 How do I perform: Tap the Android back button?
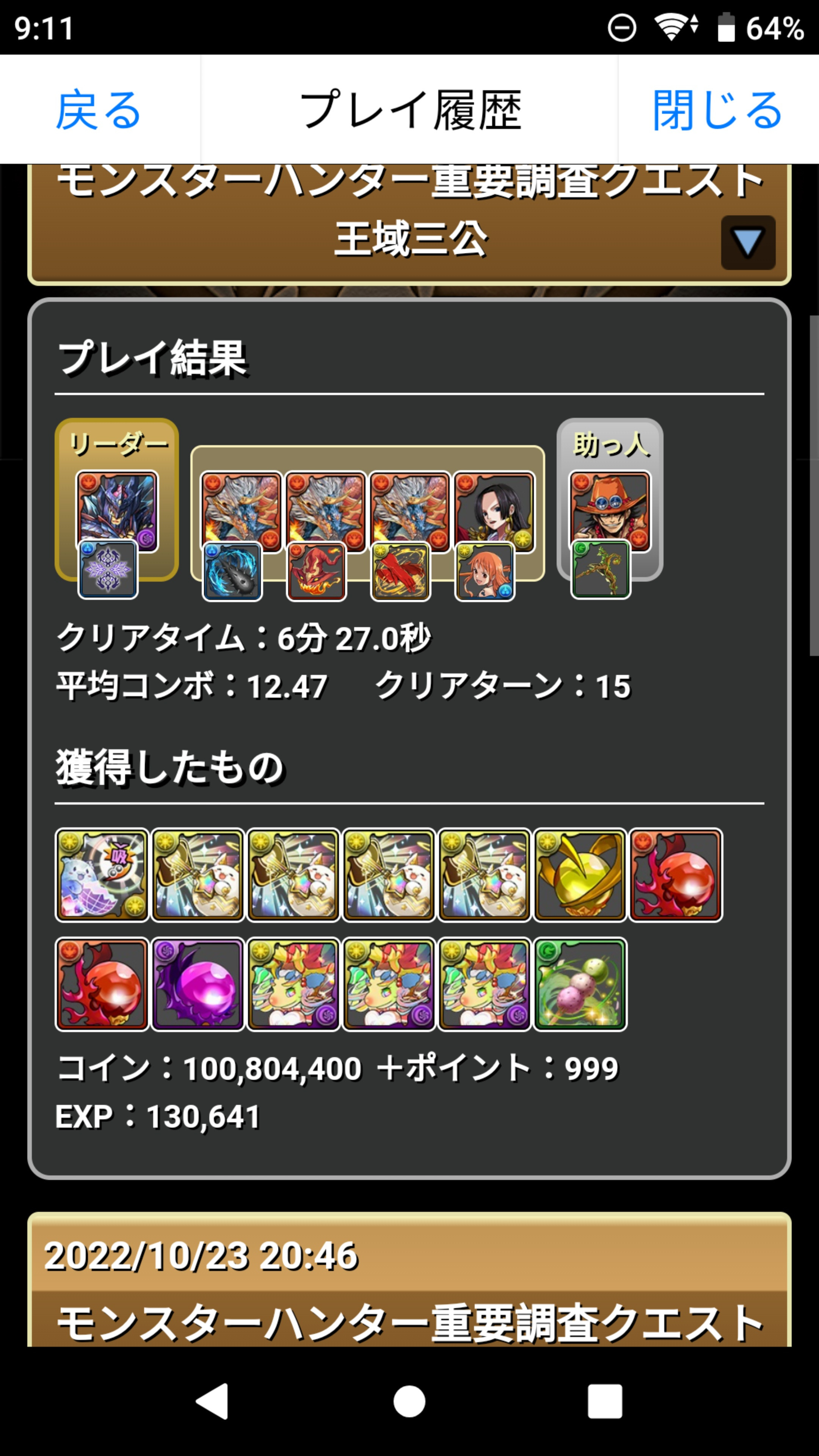pos(213,1401)
